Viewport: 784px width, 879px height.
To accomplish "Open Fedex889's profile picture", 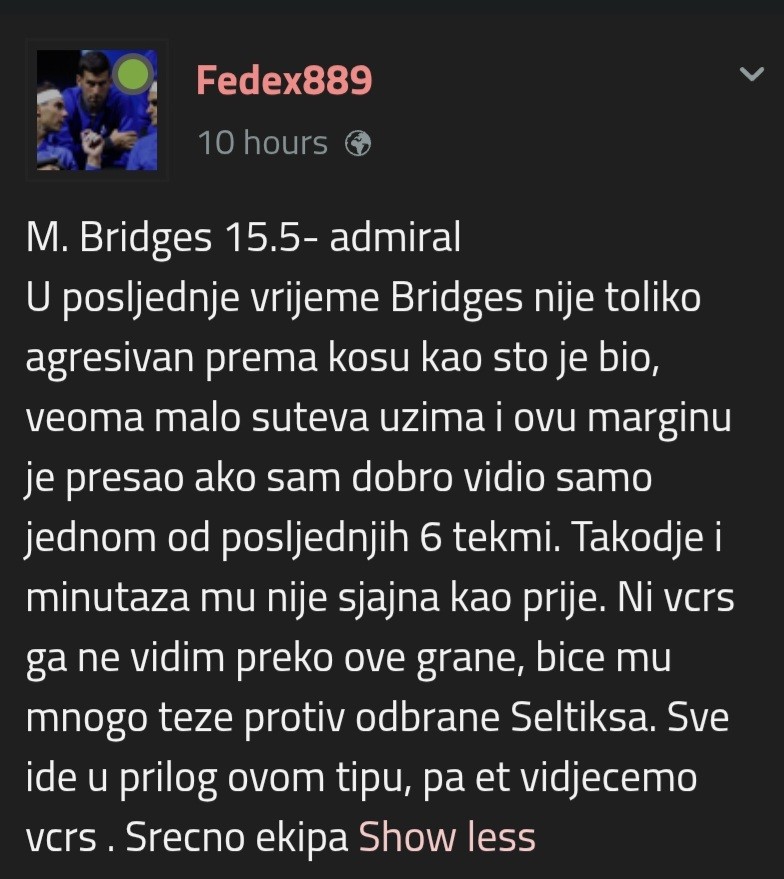I will pyautogui.click(x=97, y=110).
